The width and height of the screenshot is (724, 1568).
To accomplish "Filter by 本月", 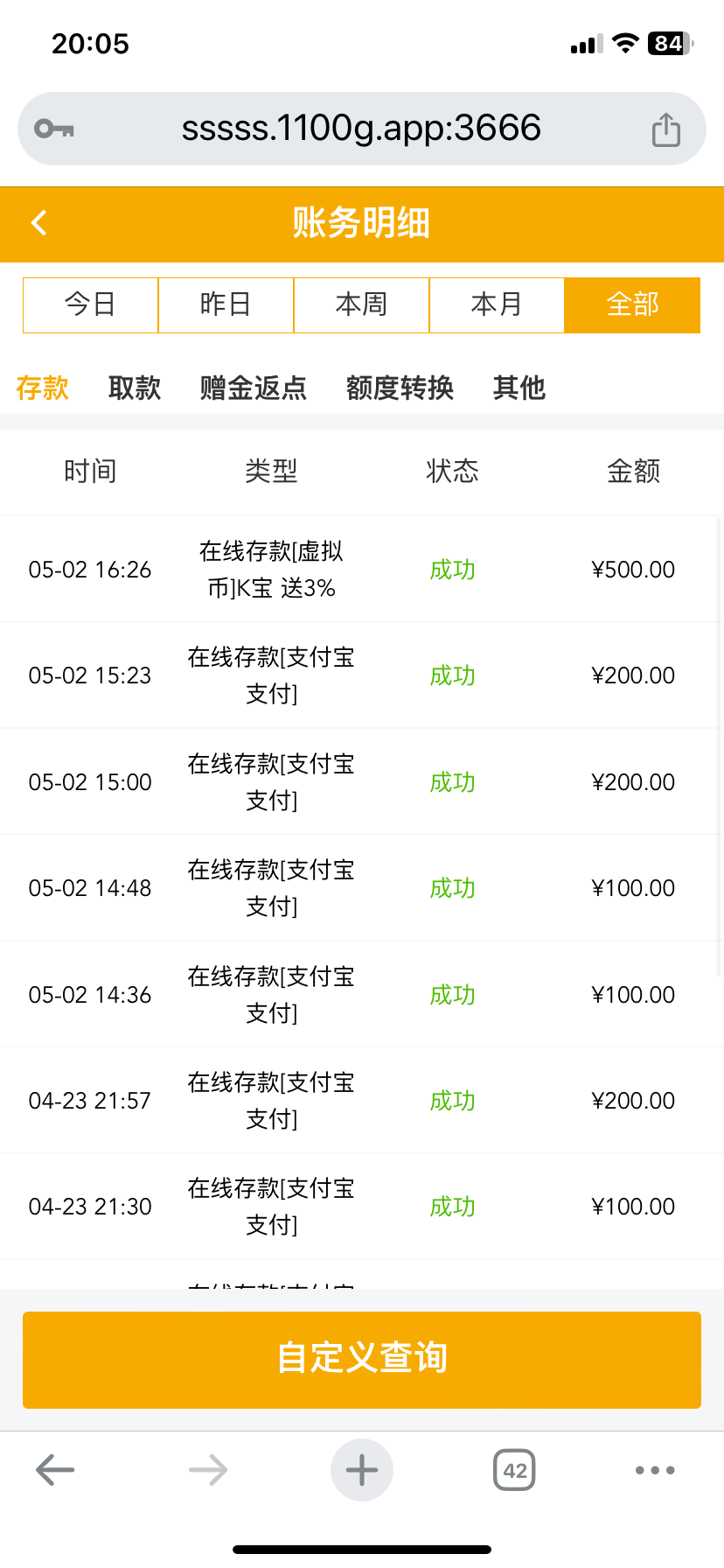I will 497,304.
